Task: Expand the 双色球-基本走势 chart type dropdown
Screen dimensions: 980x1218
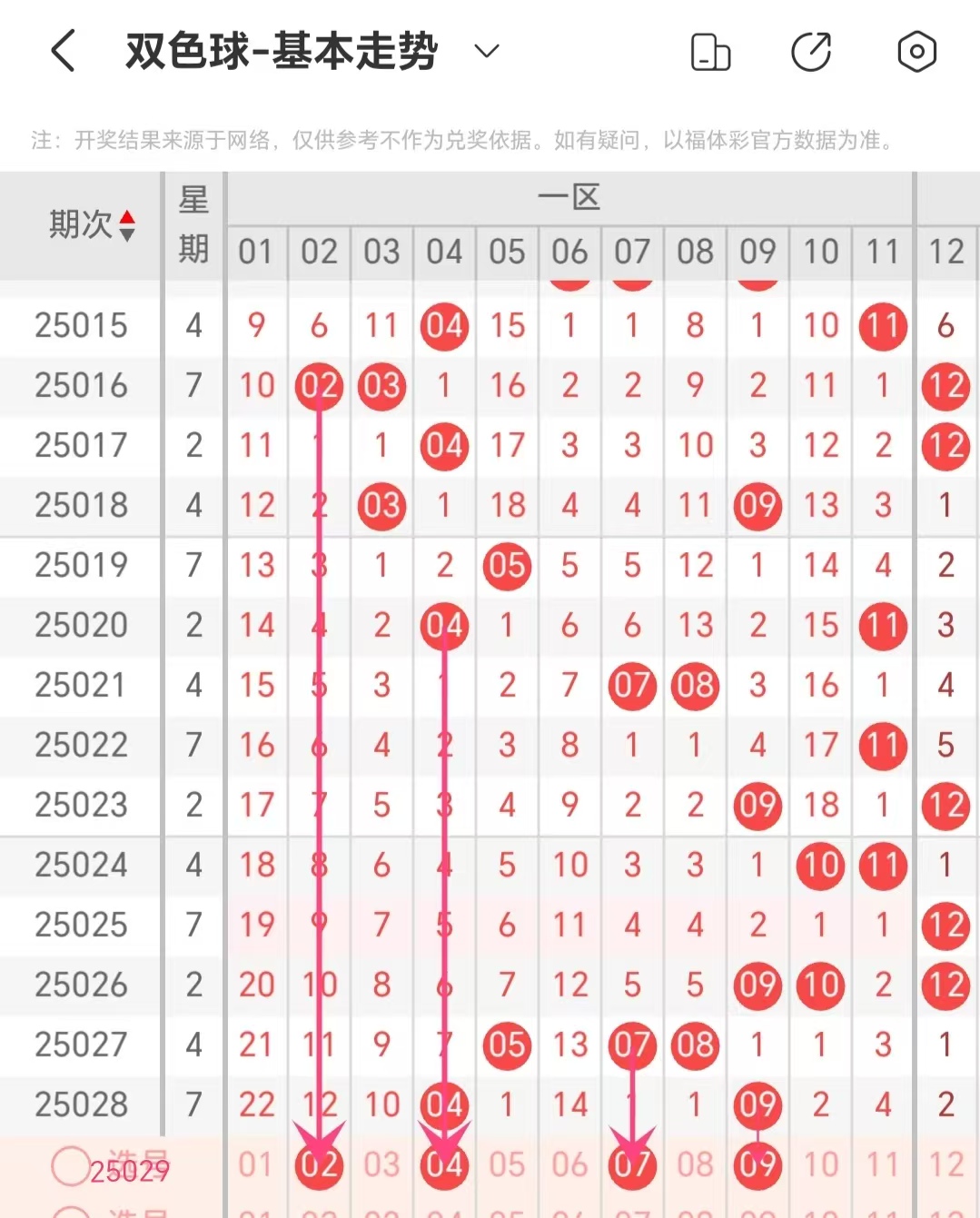Action: tap(487, 51)
